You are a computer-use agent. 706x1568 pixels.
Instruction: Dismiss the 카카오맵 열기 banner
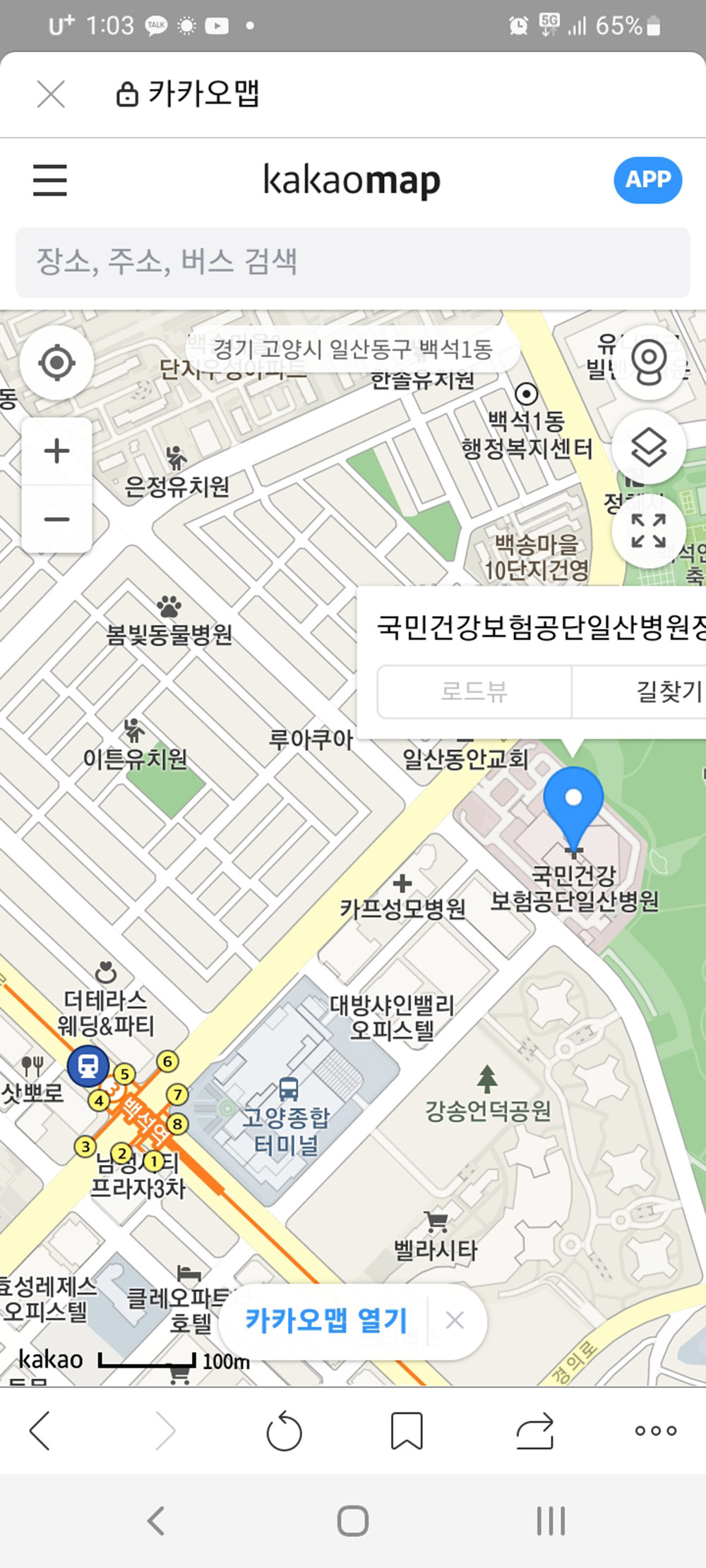pos(455,1320)
